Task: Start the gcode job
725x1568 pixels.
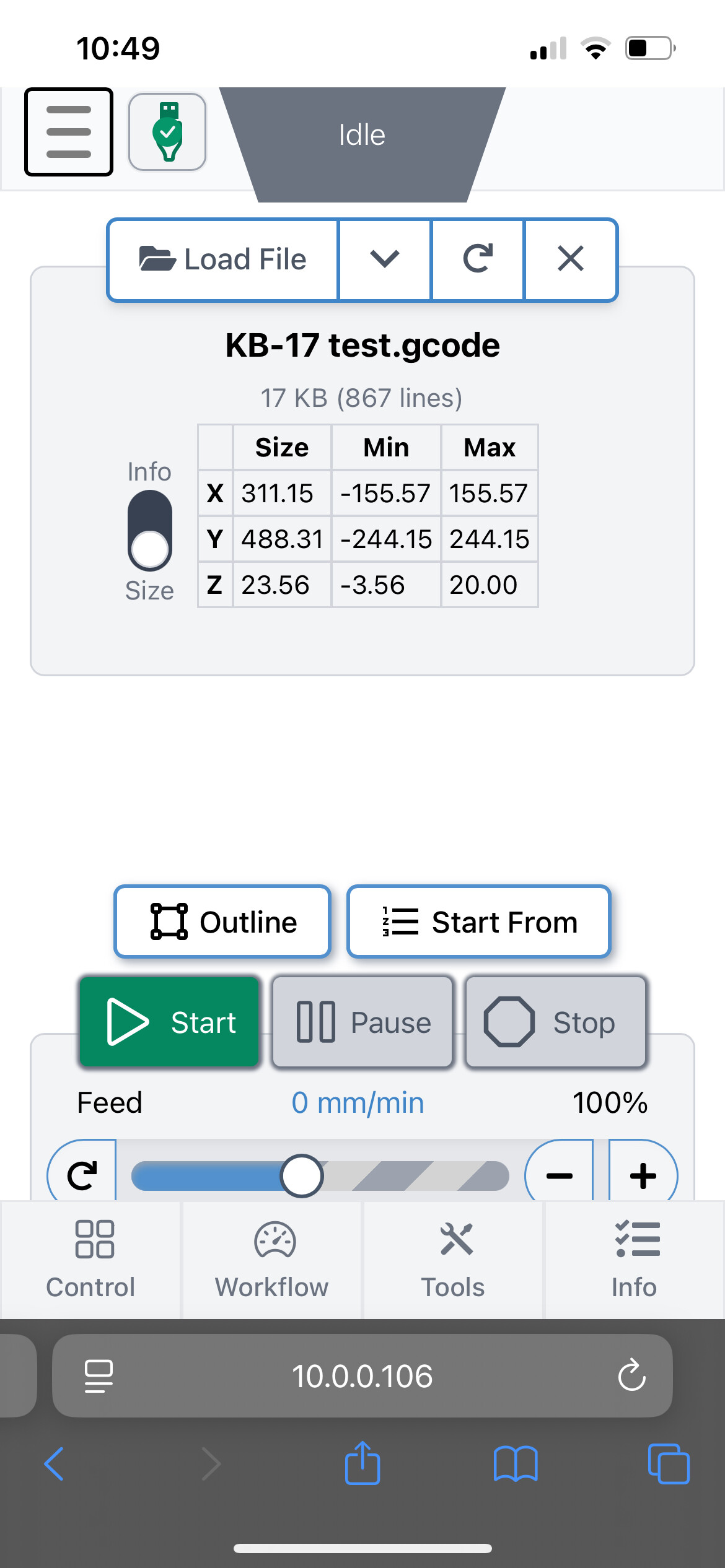Action: coord(170,1022)
